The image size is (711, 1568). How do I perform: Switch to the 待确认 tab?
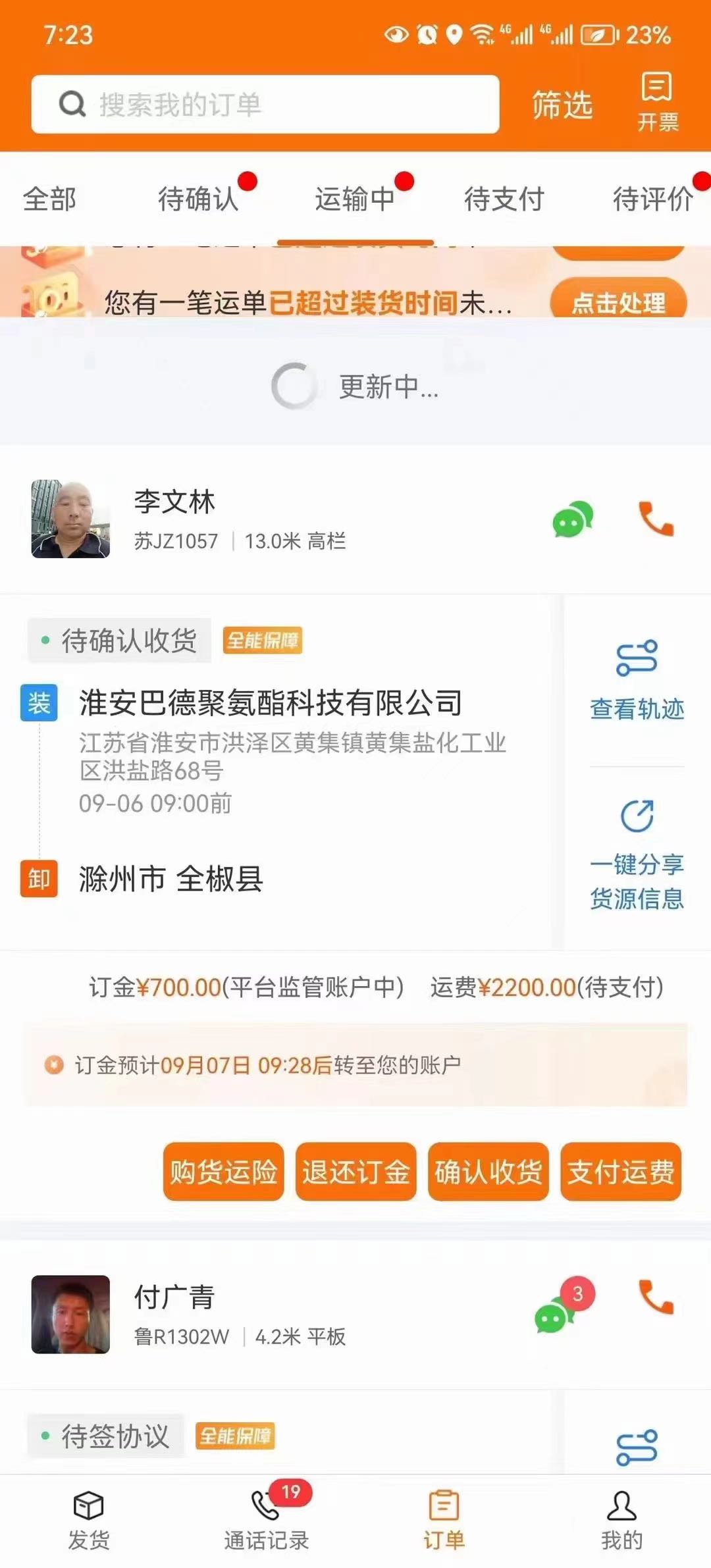(198, 199)
